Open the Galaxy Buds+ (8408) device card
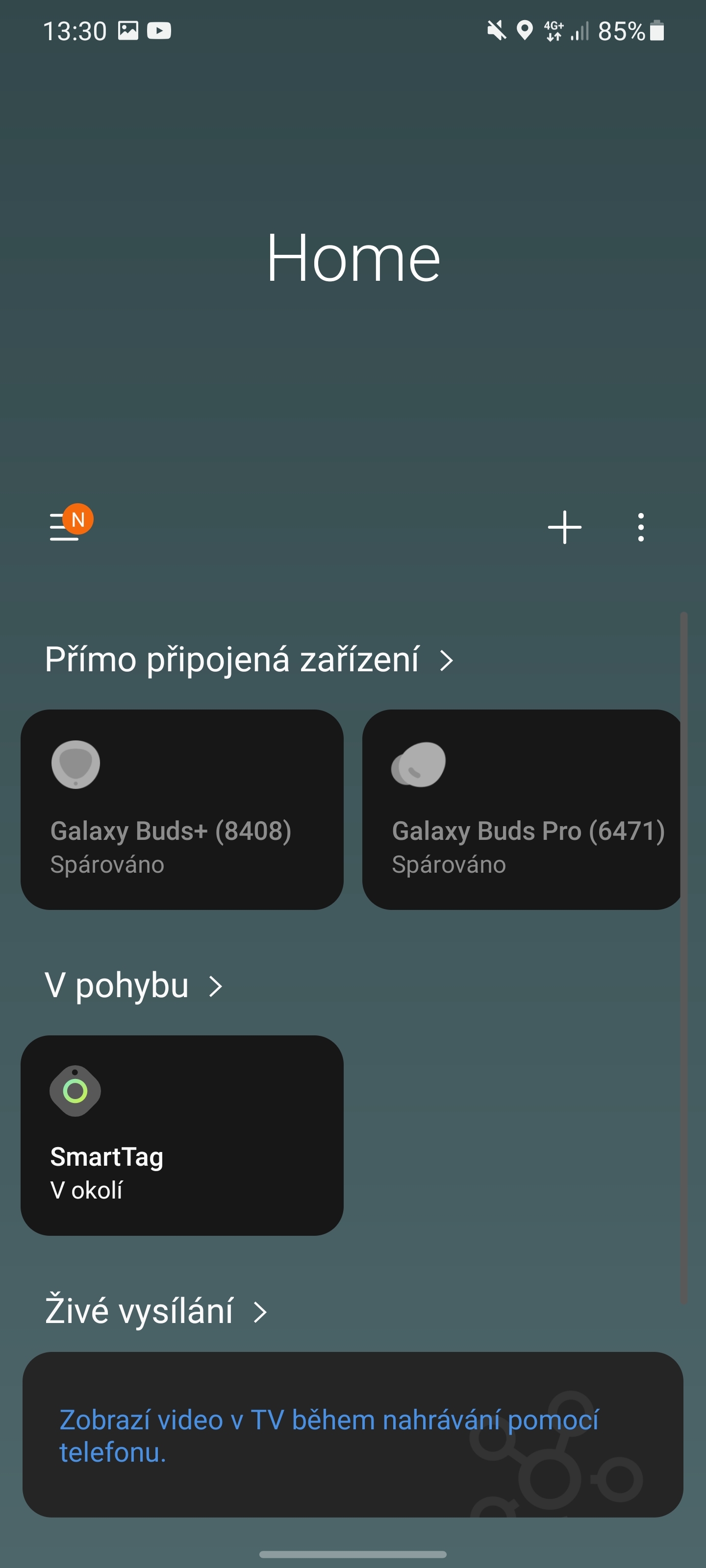 coord(182,809)
